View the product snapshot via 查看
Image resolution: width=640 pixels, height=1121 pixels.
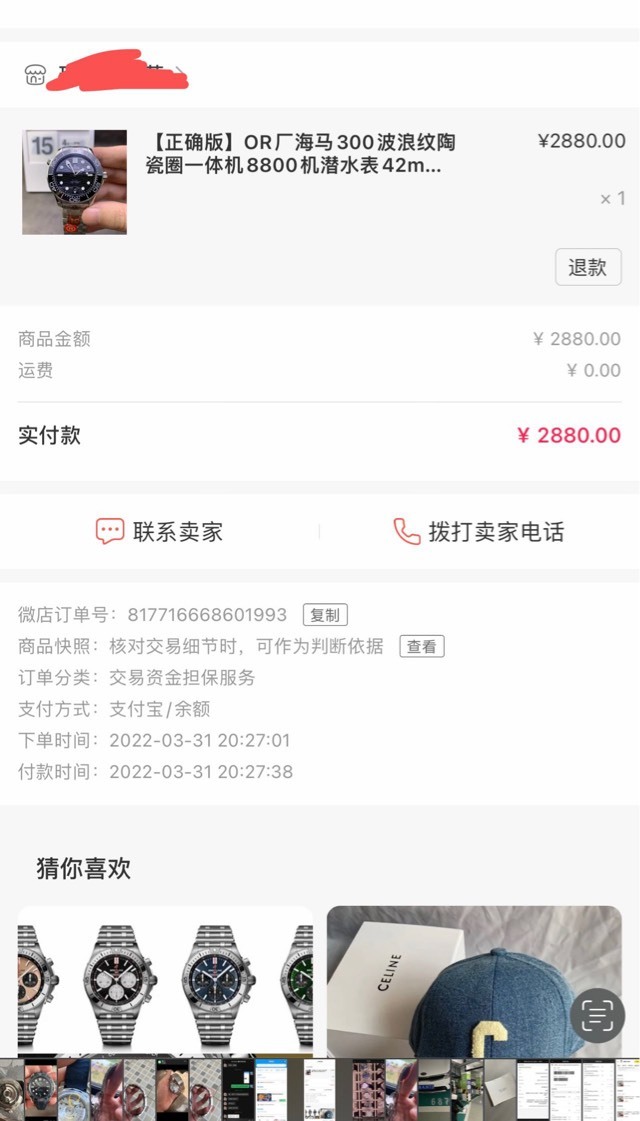coord(422,646)
